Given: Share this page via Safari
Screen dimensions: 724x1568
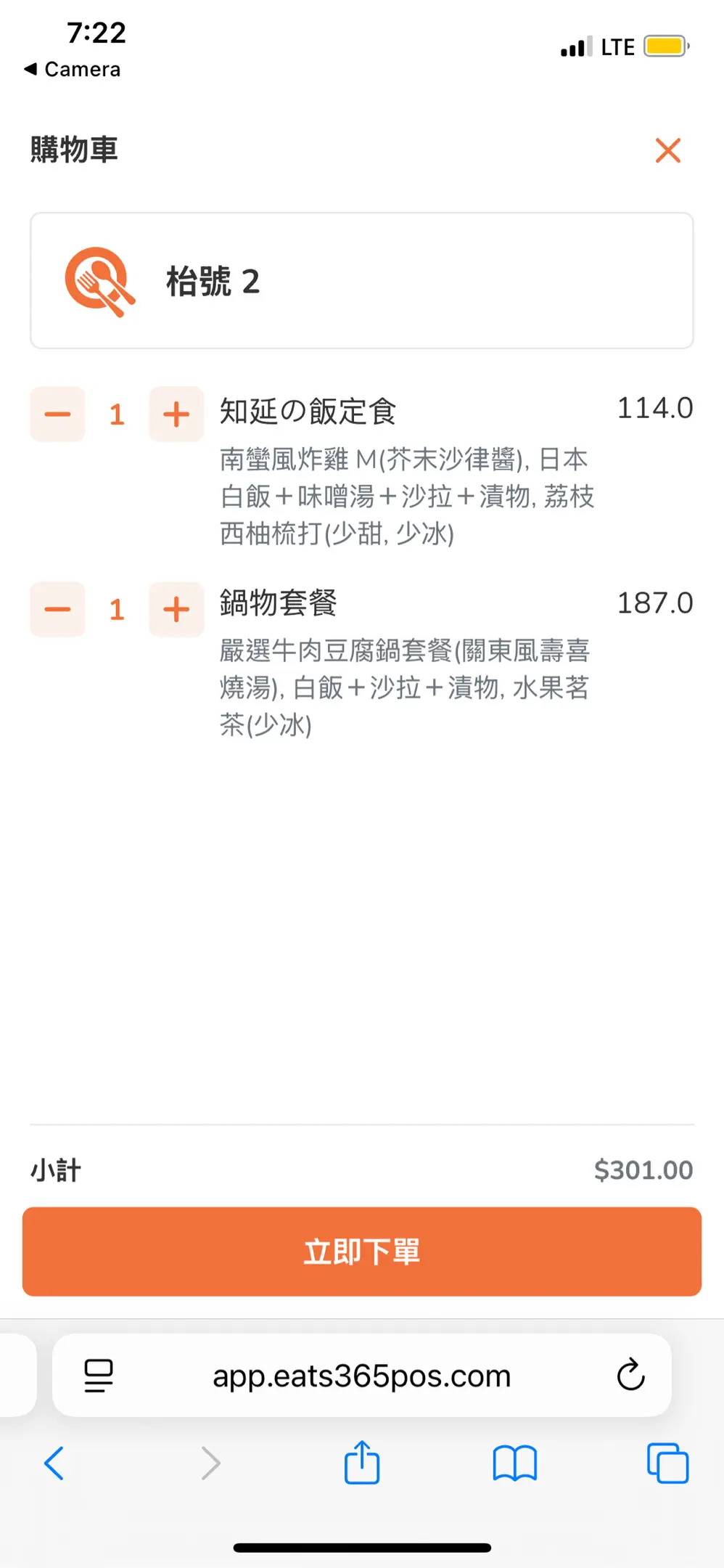Looking at the screenshot, I should (362, 1463).
